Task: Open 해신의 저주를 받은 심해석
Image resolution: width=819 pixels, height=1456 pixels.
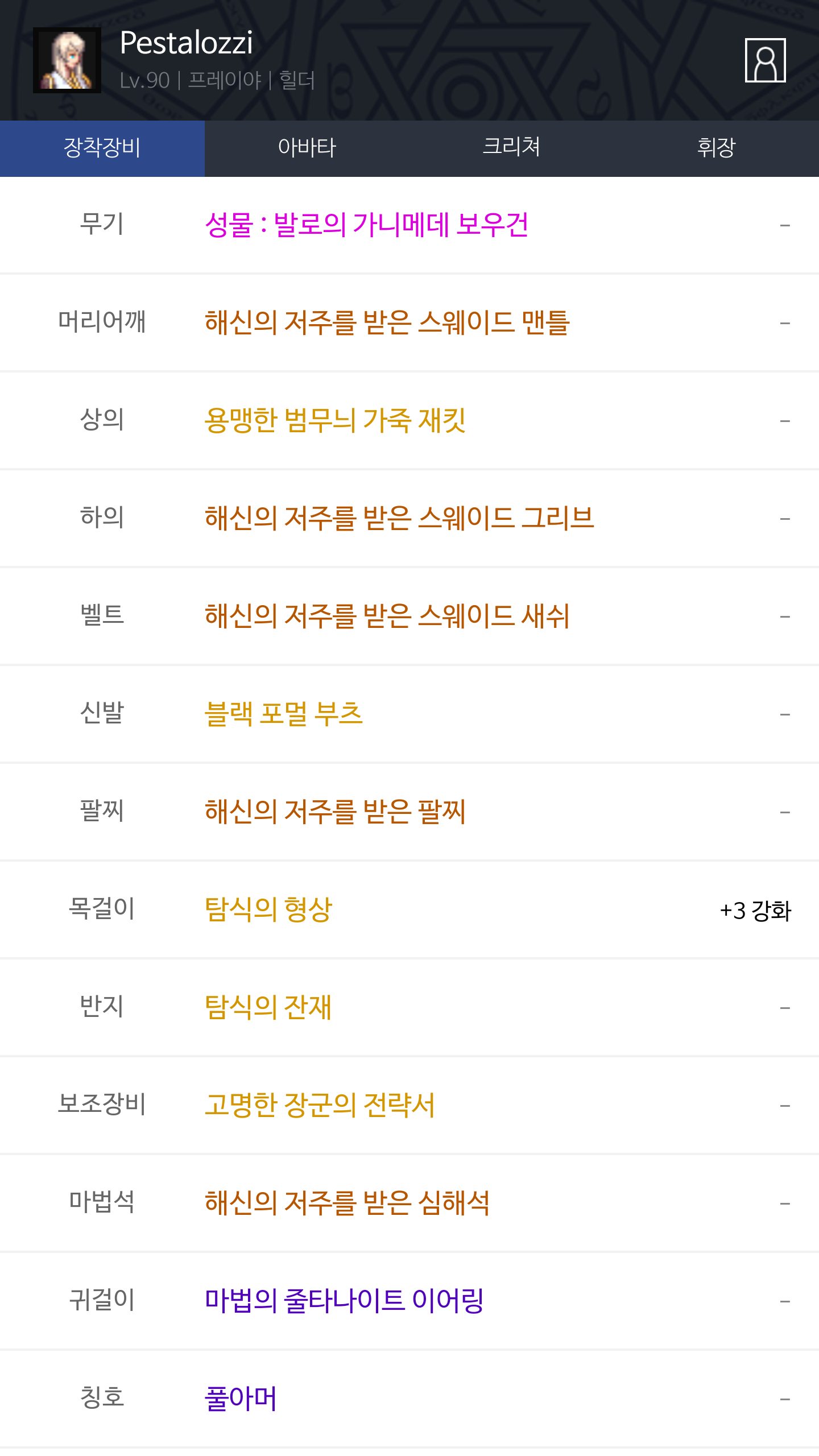Action: (x=347, y=1203)
